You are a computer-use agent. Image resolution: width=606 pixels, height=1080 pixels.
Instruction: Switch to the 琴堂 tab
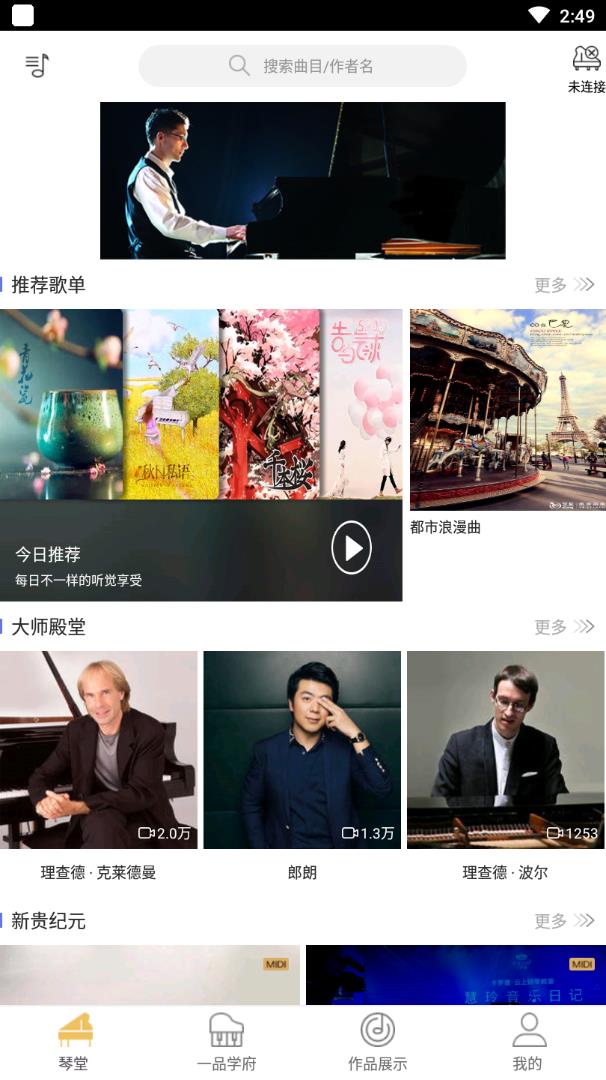74,1041
